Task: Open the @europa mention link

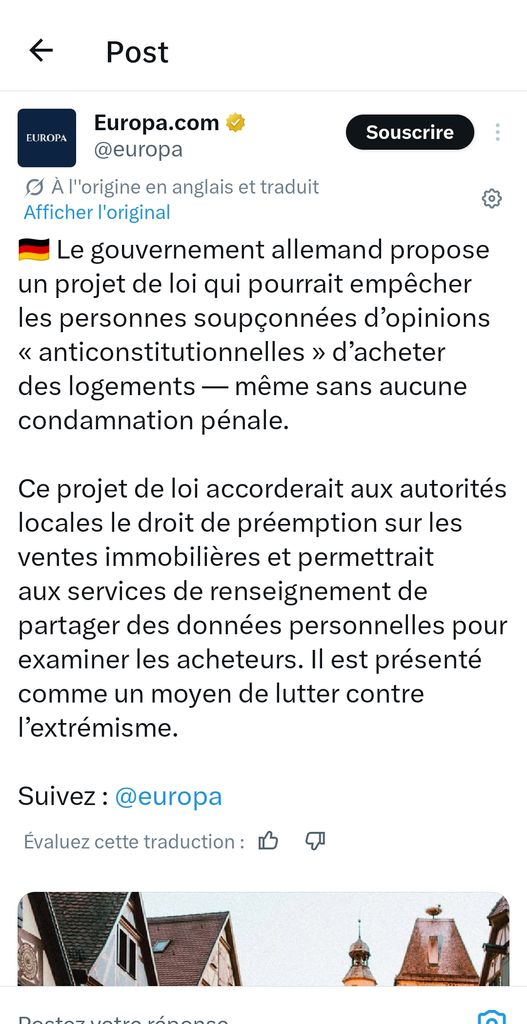Action: click(x=168, y=797)
